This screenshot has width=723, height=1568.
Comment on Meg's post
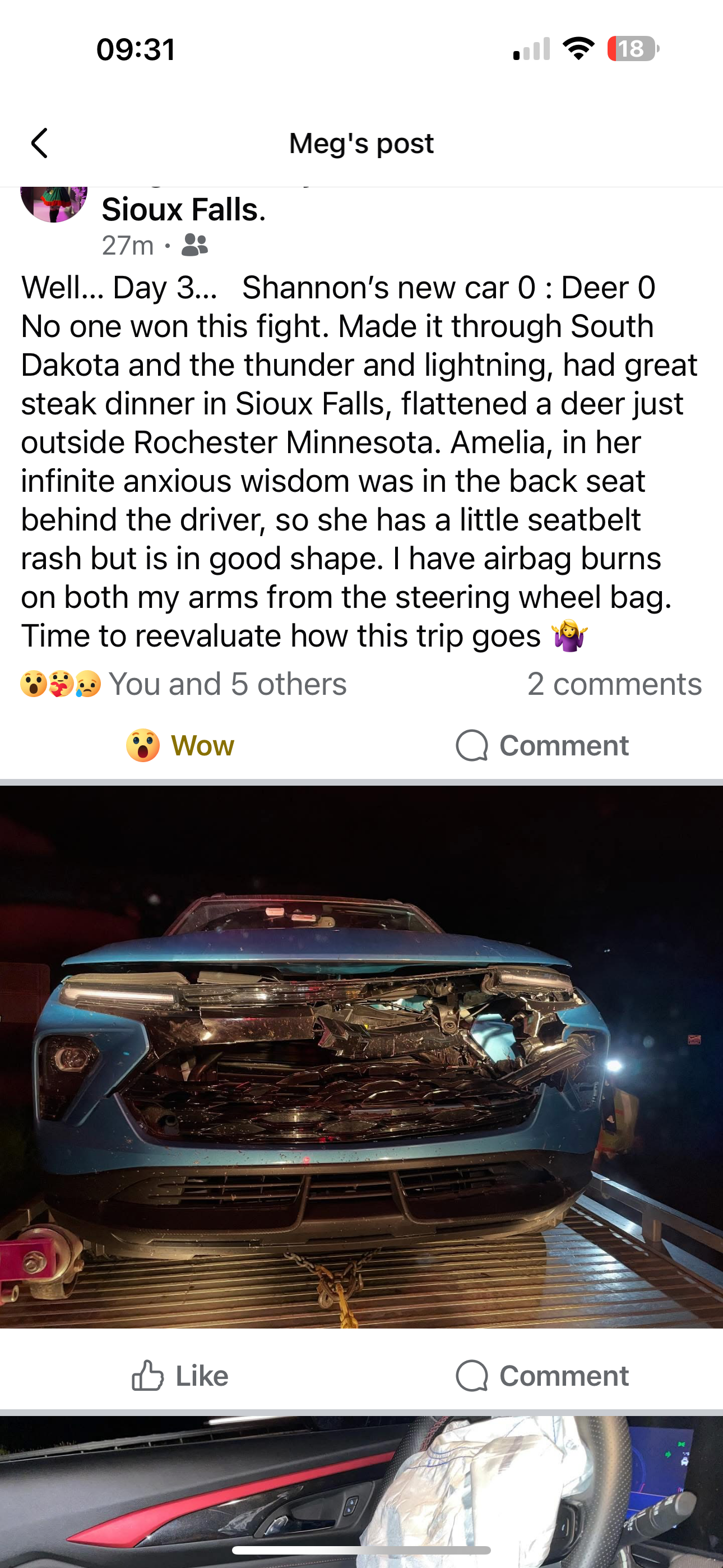click(x=543, y=746)
